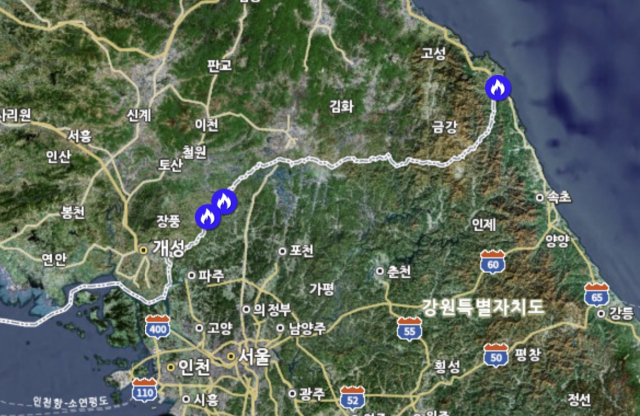Open the fire marker near 고성 on the coast

[x=497, y=88]
